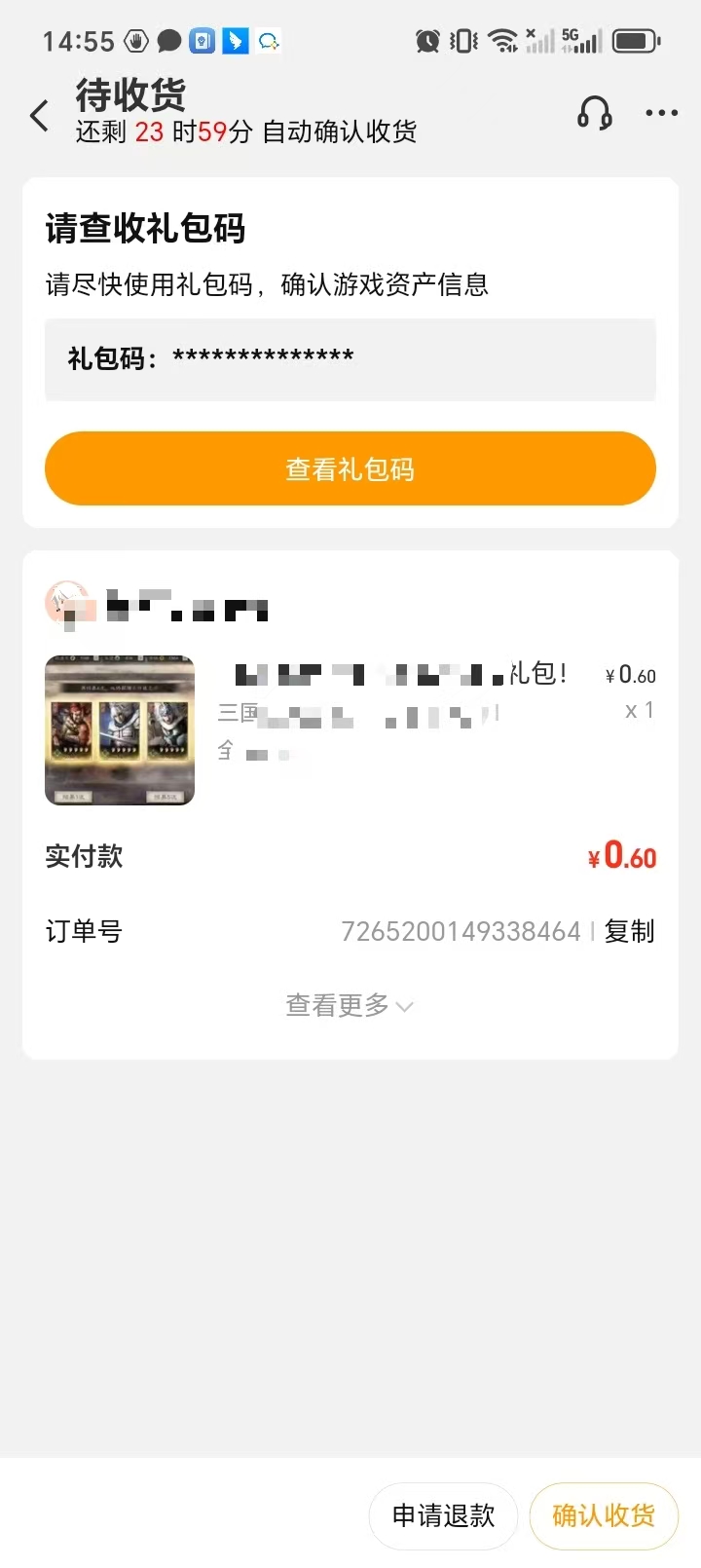701x1568 pixels.
Task: Tap the chevron next to 查看更多
Action: [x=405, y=1007]
